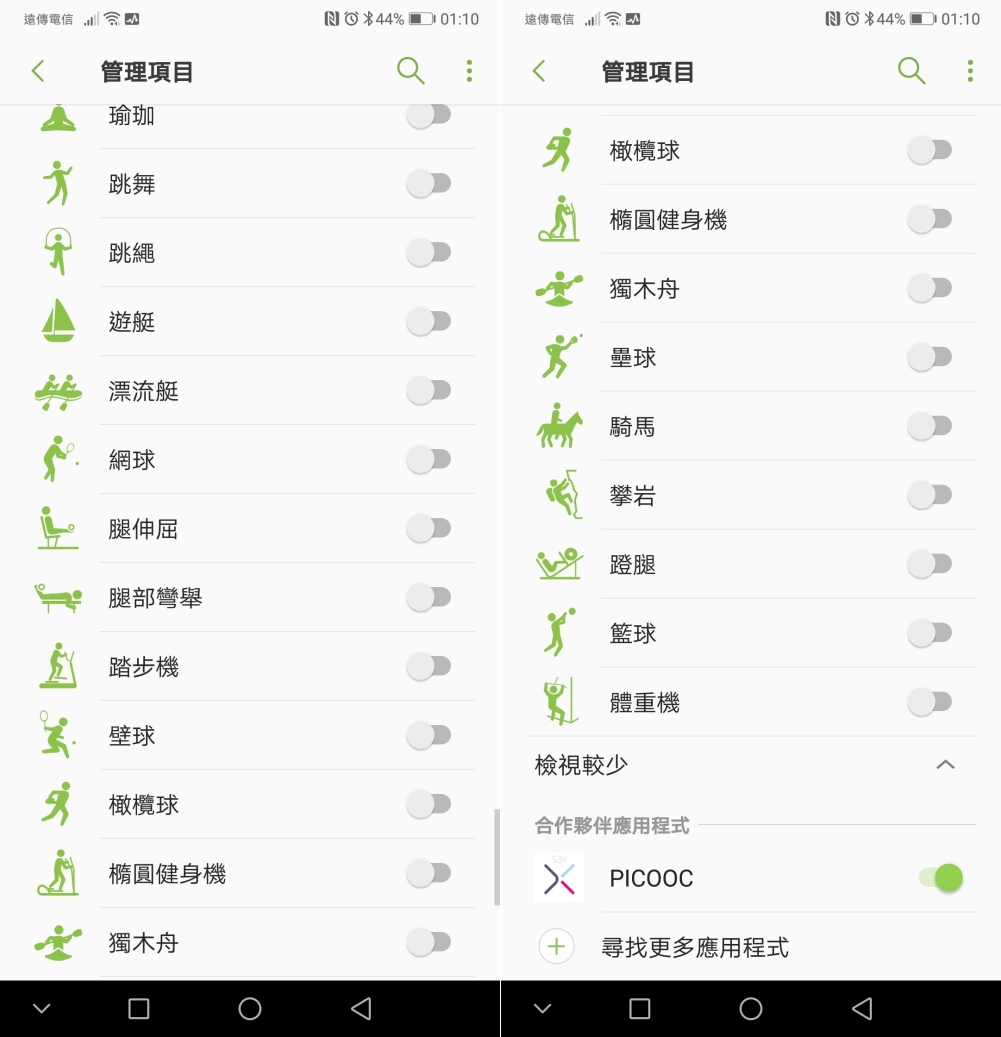This screenshot has height=1037, width=1001.
Task: Switch on 騎馬
Action: click(x=930, y=427)
